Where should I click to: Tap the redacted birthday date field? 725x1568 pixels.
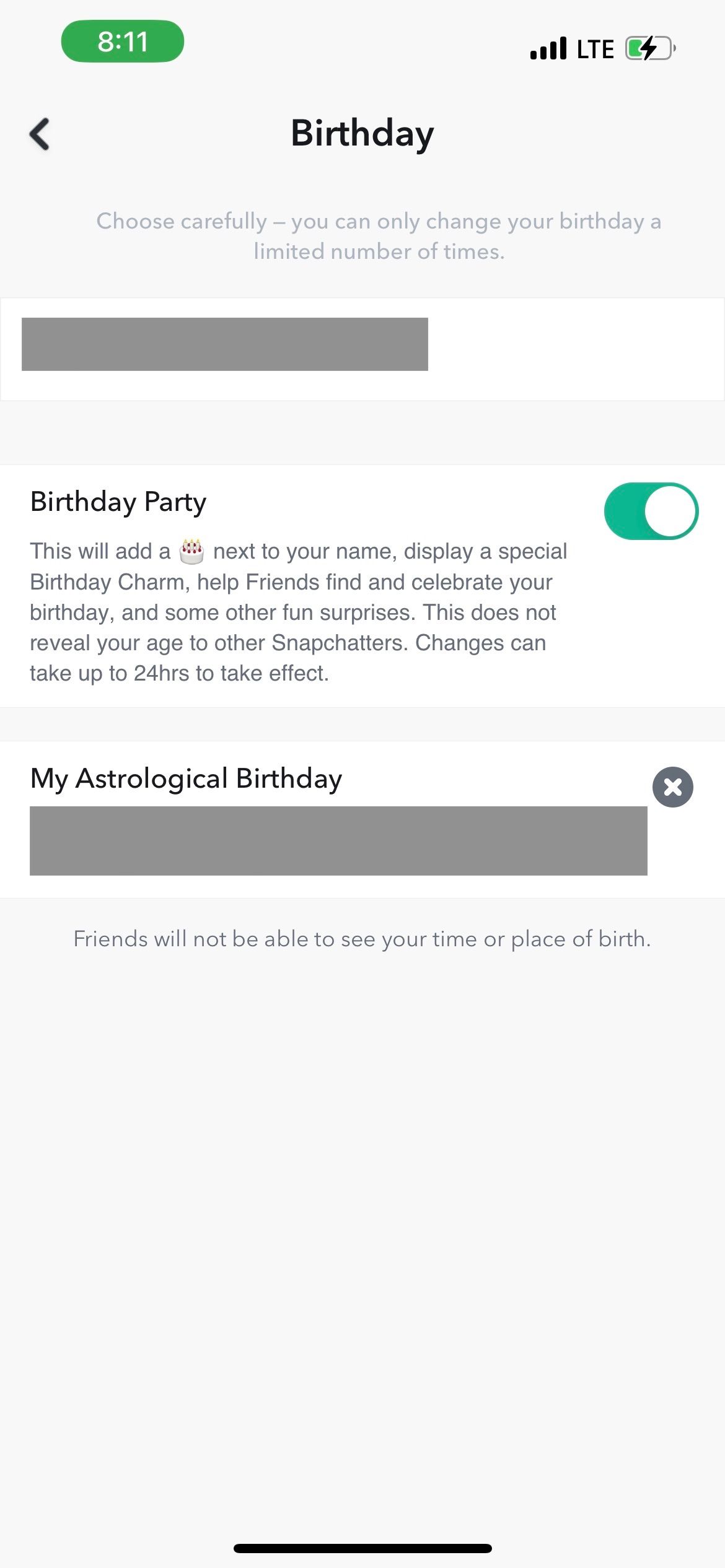click(224, 344)
